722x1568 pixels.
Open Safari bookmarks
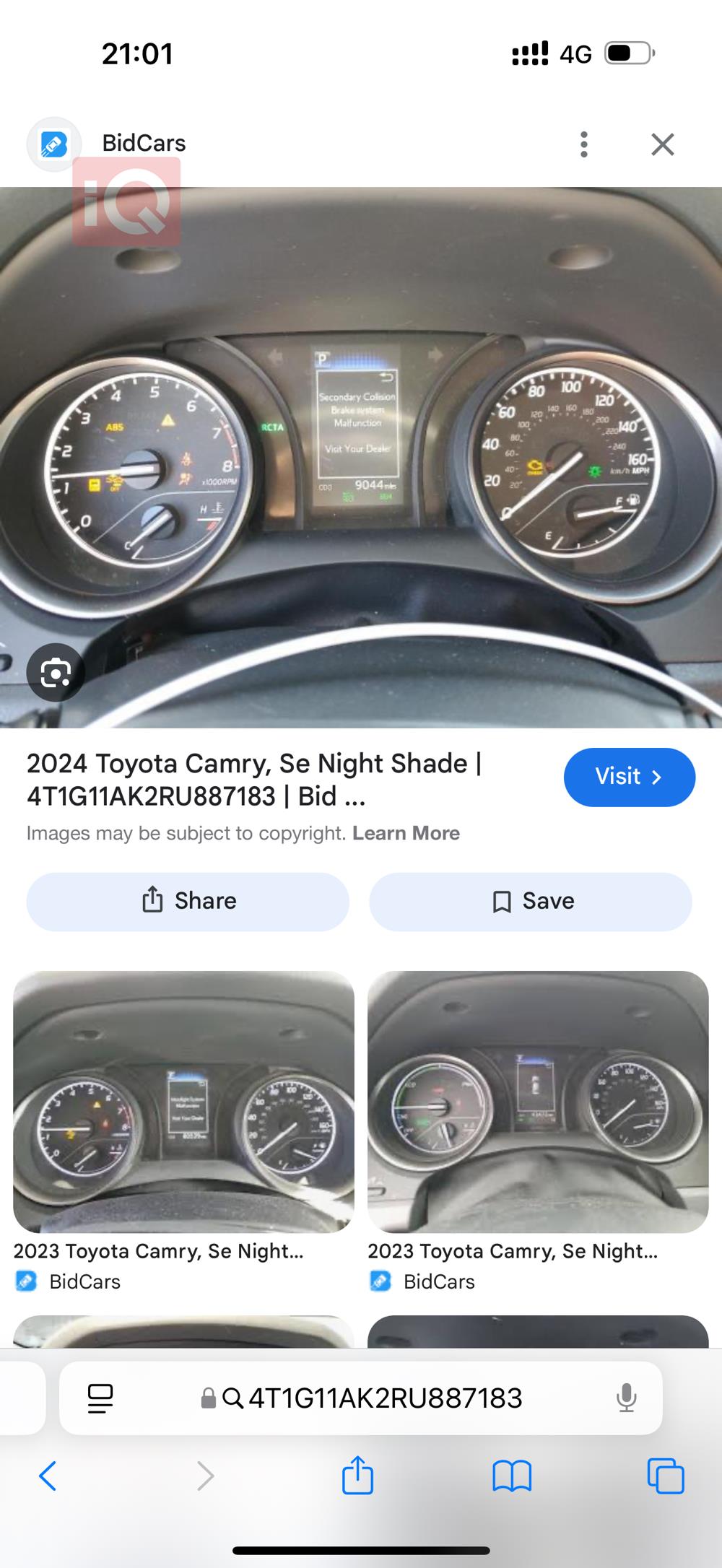512,1476
